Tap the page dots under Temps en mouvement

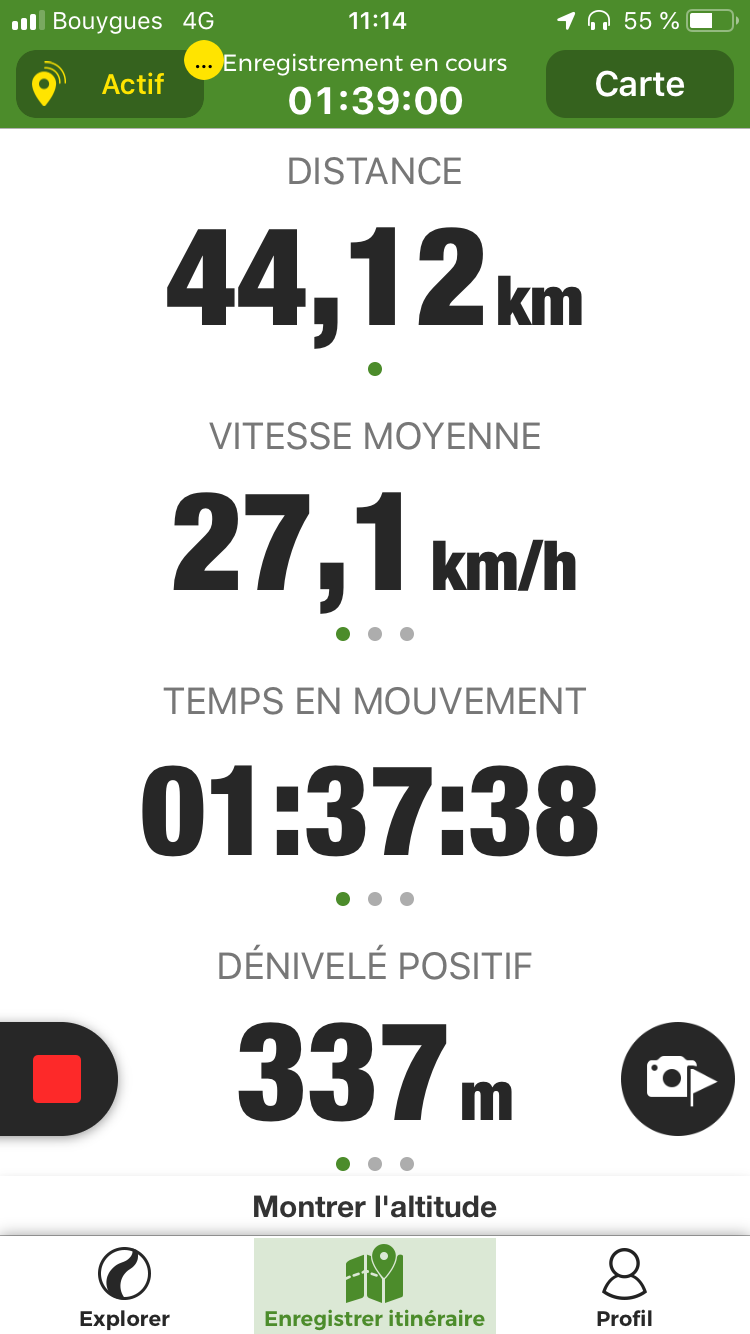tap(375, 898)
